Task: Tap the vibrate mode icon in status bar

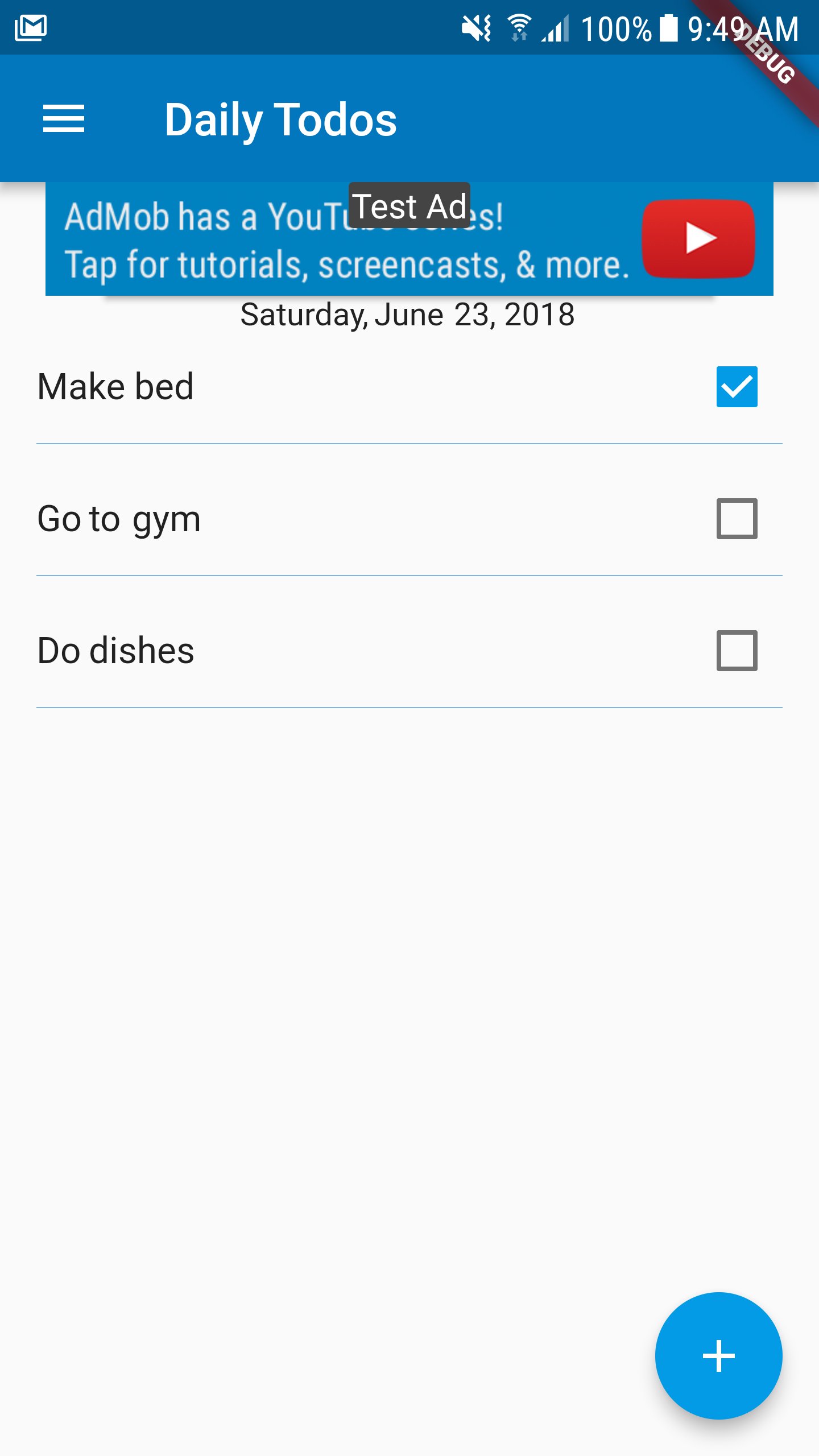Action: (x=475, y=27)
